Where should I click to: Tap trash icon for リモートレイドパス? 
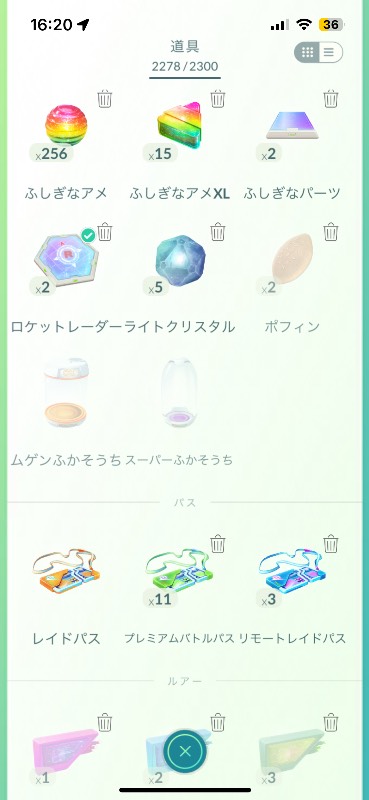[x=331, y=544]
